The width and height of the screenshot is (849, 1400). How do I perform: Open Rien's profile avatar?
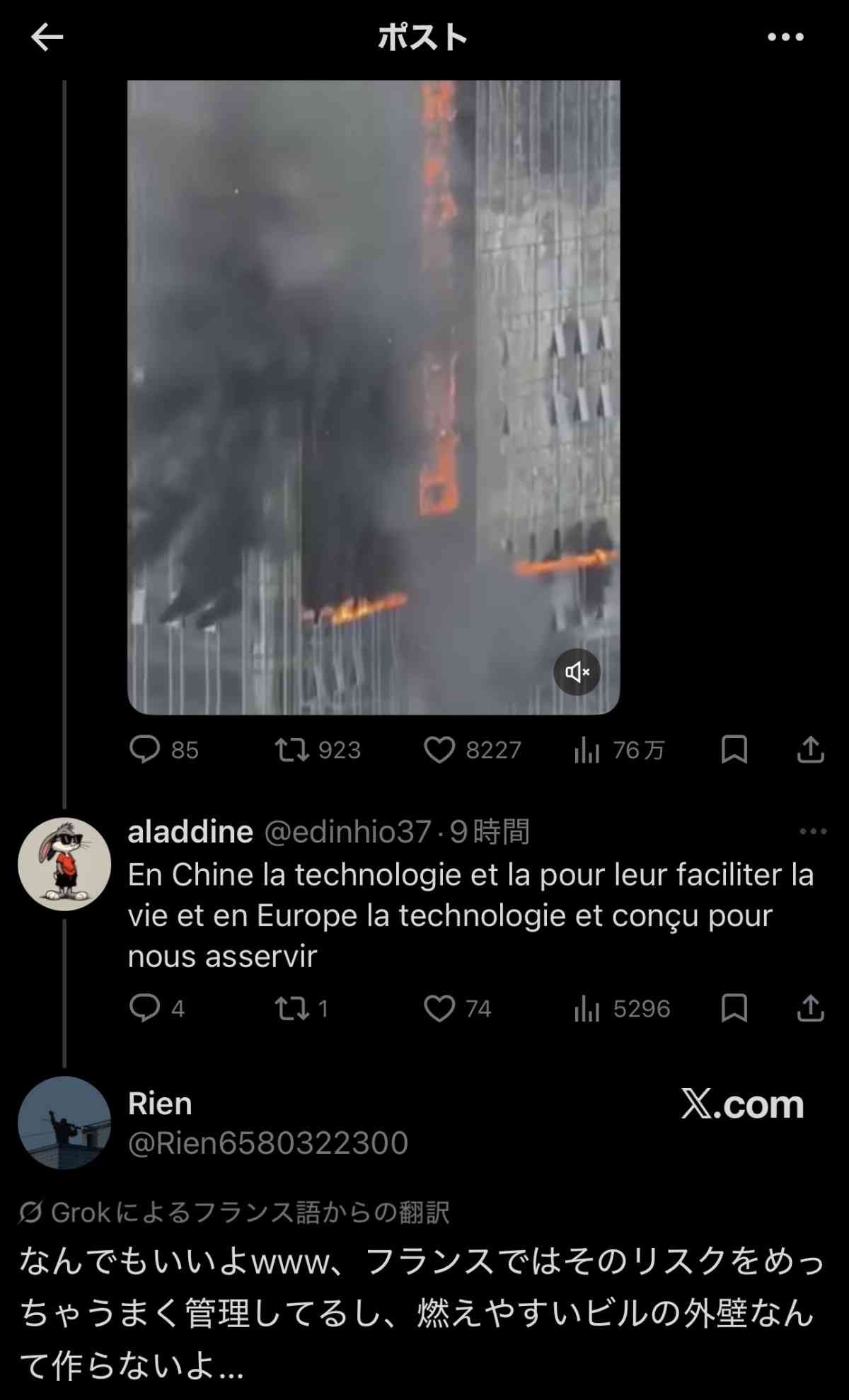coord(64,1123)
